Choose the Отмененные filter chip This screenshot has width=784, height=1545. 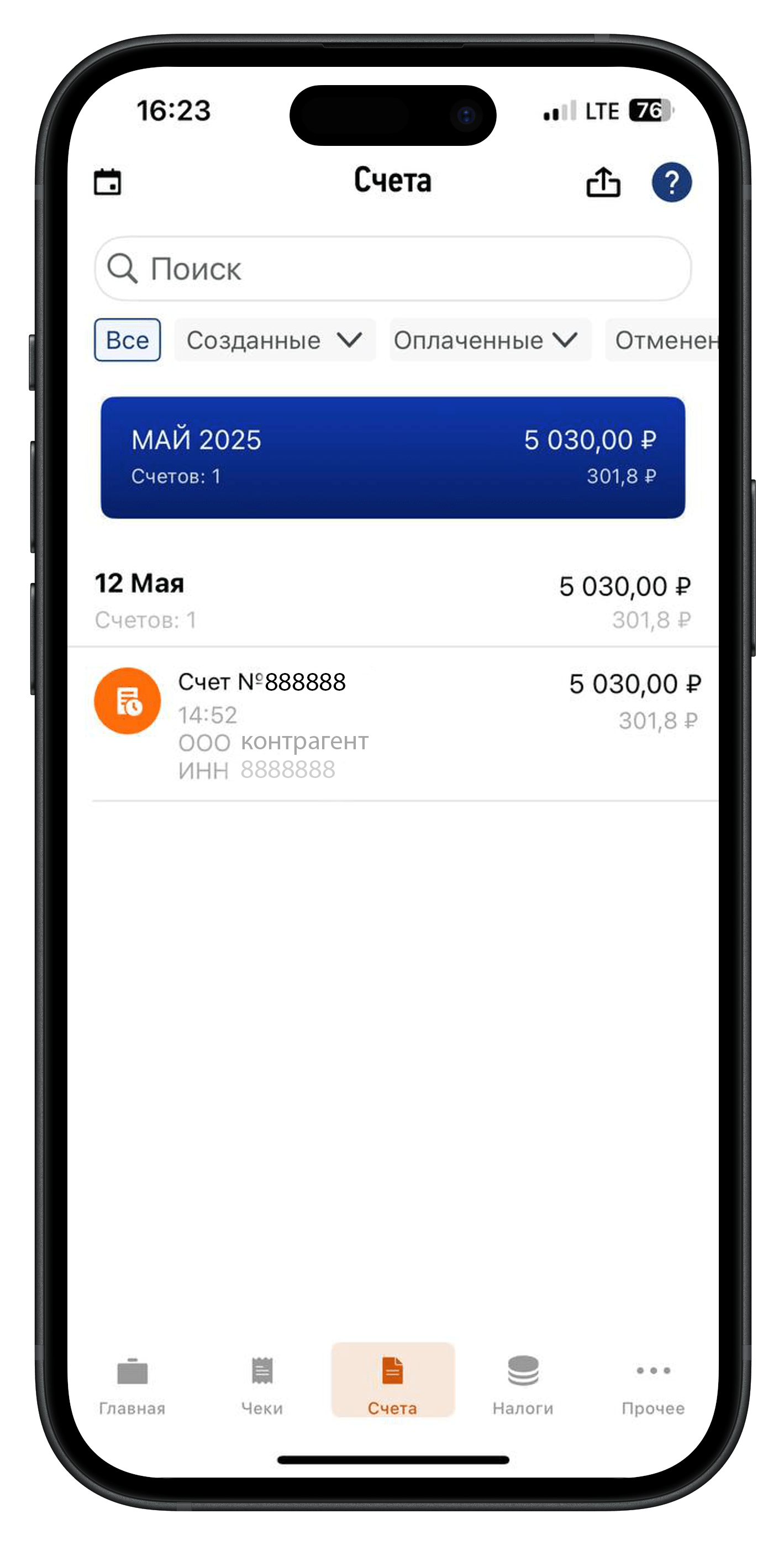[662, 340]
